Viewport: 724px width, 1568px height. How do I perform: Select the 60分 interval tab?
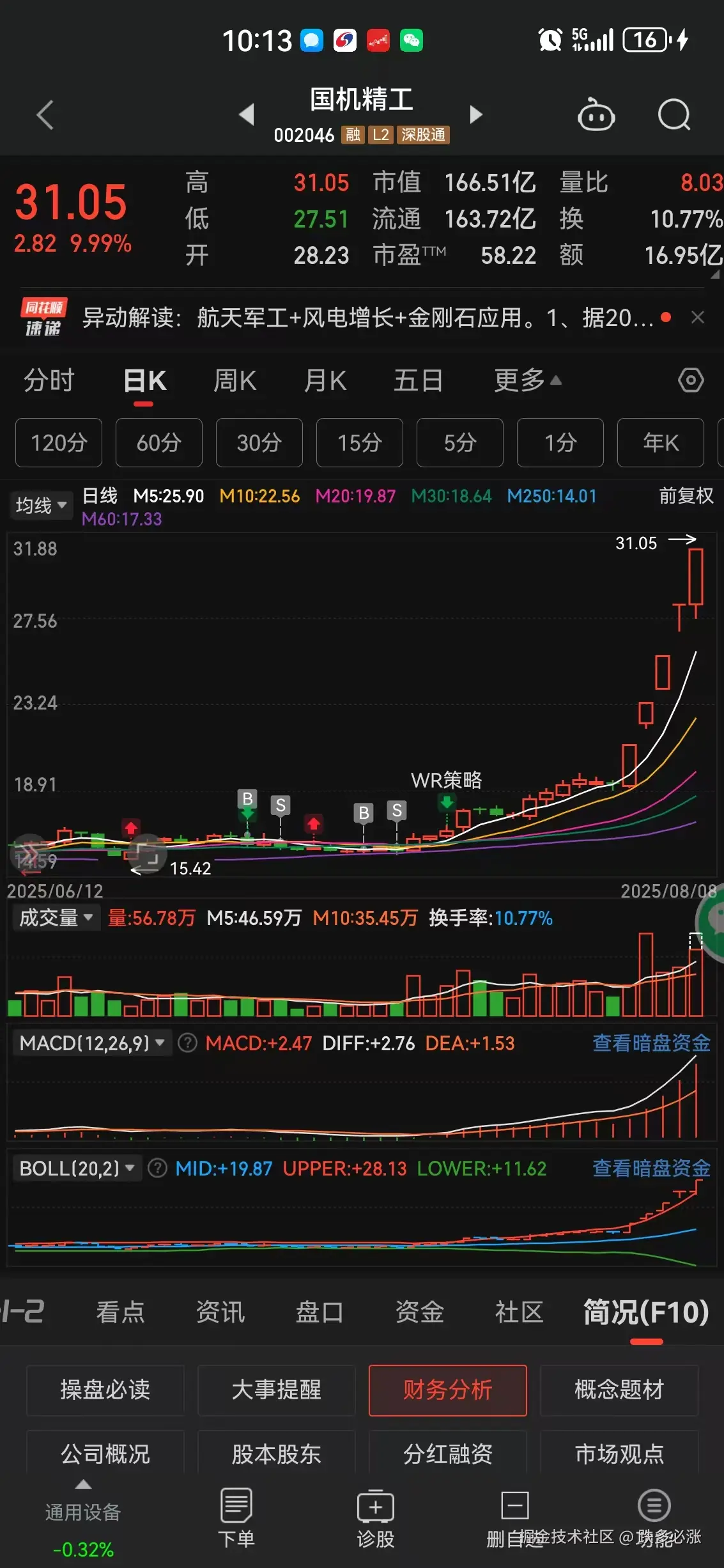(x=158, y=442)
